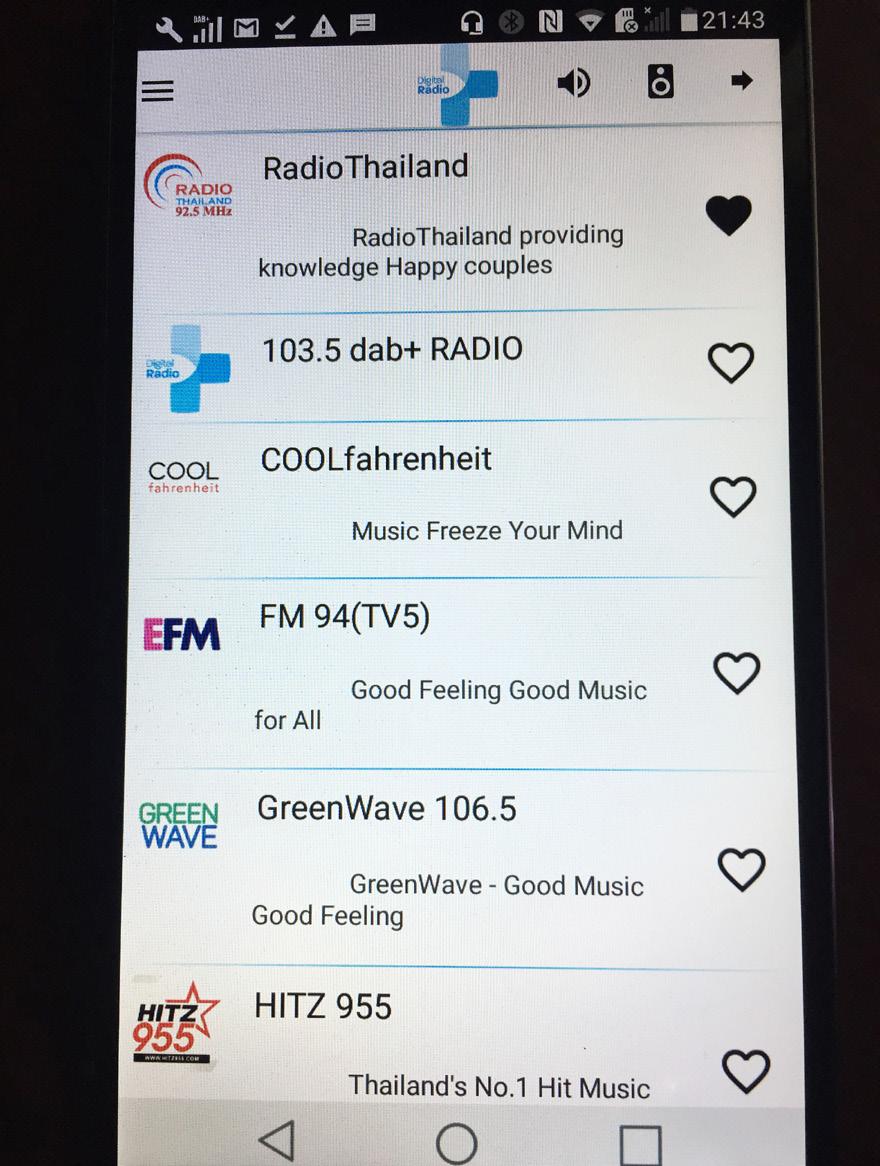The height and width of the screenshot is (1166, 880).
Task: Favorite the FM 94(TV5) station
Action: (737, 674)
